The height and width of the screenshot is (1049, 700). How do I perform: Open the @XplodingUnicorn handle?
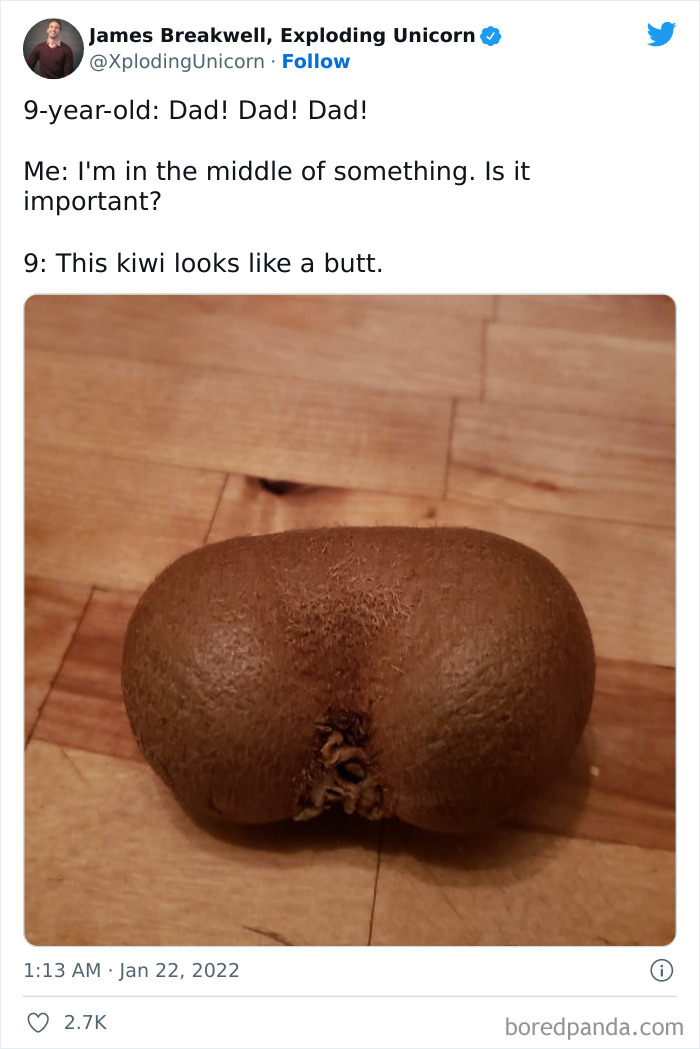pos(176,62)
